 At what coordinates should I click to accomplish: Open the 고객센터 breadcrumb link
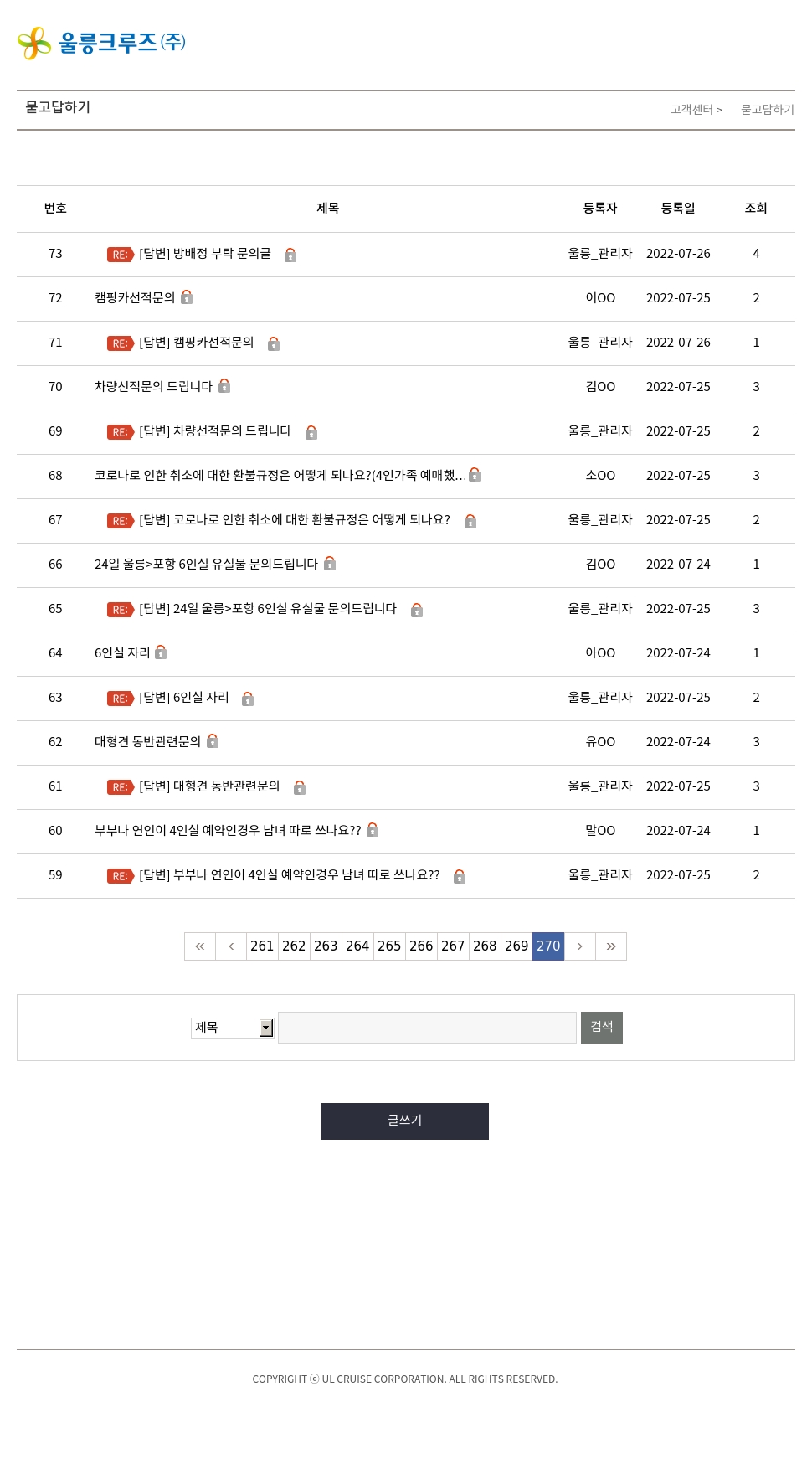coord(691,110)
